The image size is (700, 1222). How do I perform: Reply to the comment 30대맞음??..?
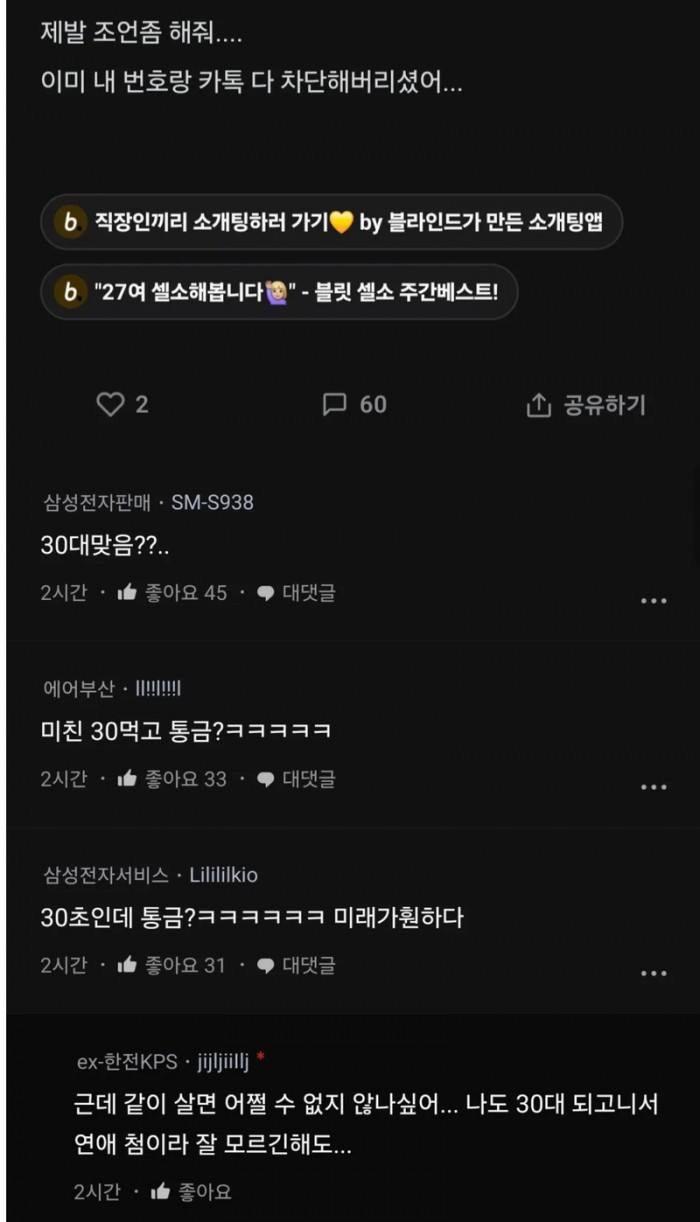point(296,593)
